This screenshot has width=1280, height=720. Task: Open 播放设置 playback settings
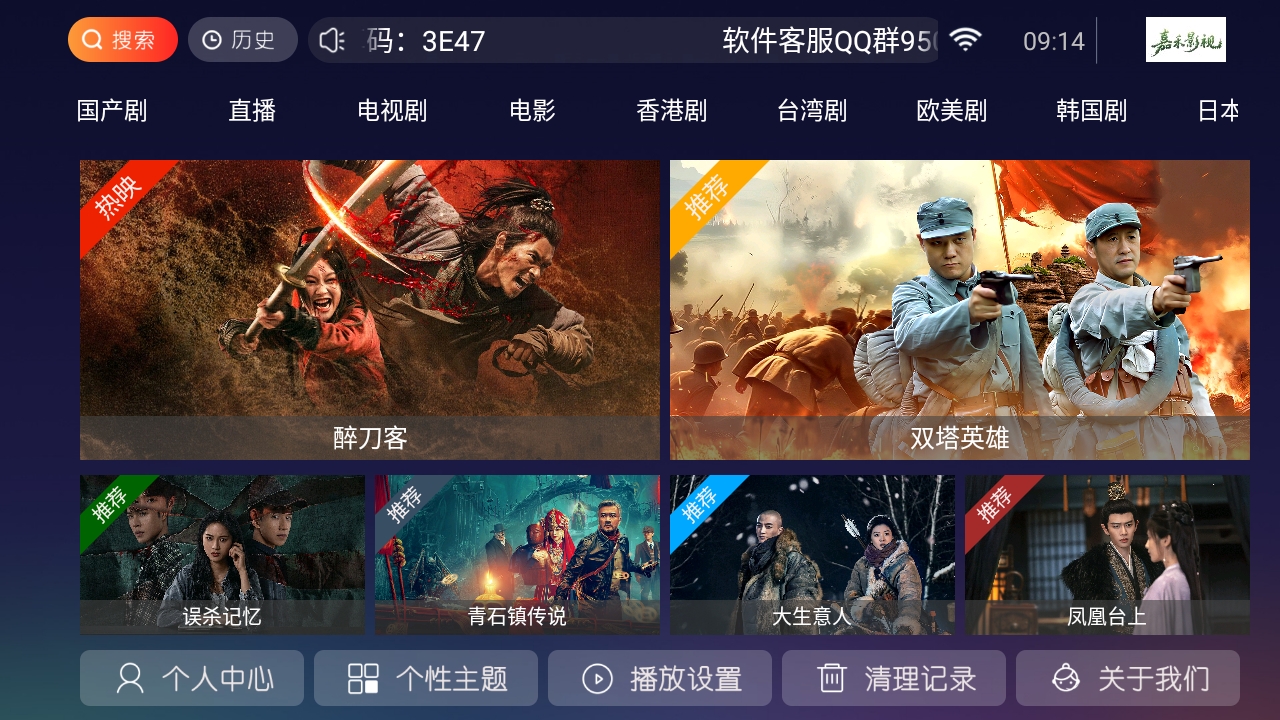pos(660,679)
